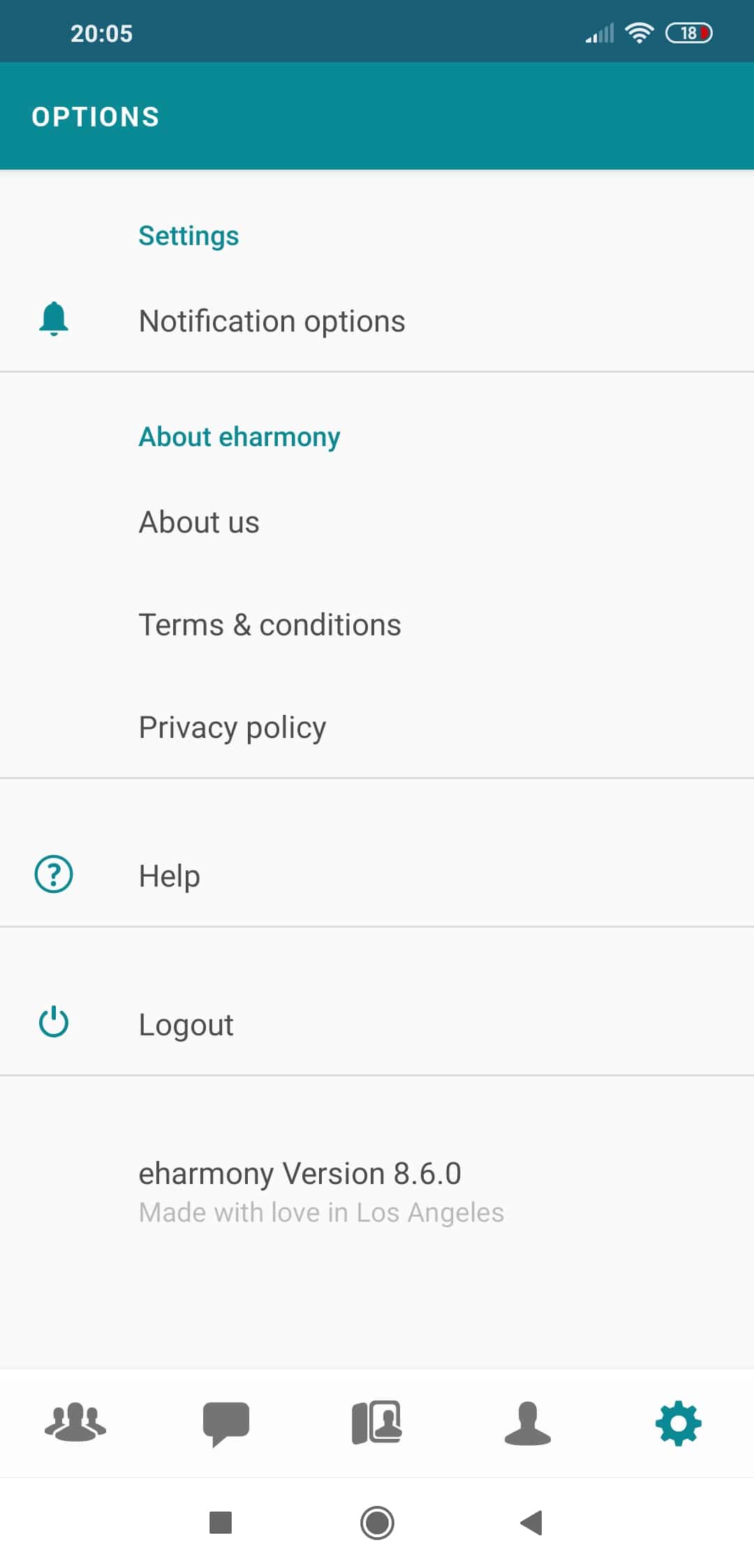The height and width of the screenshot is (1568, 754).
Task: Tap Logout to sign out
Action: [186, 1023]
